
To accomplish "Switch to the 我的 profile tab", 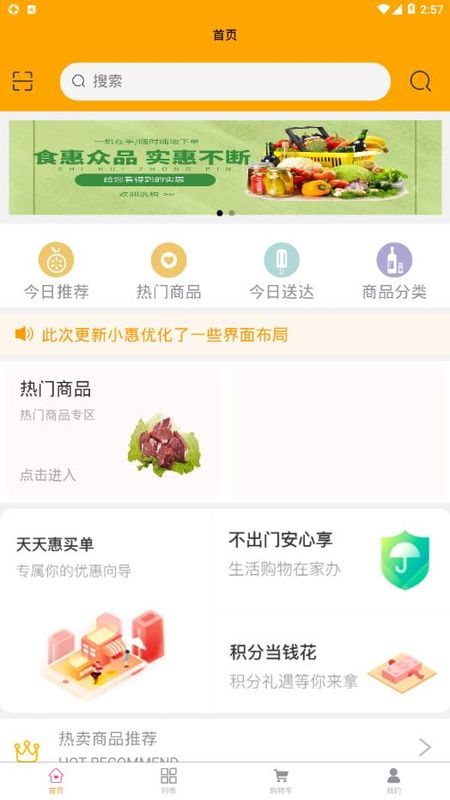I will tap(394, 781).
